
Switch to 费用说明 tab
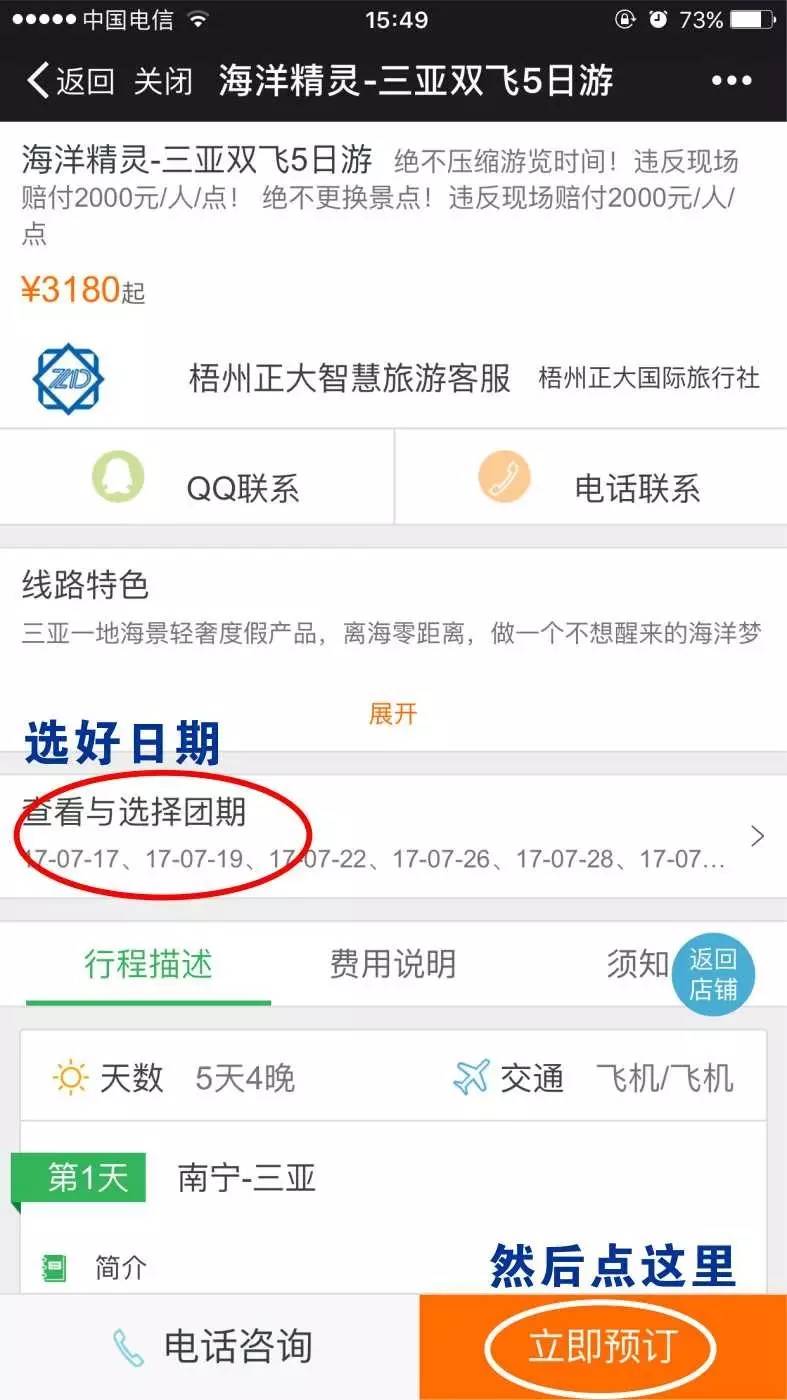pos(393,964)
